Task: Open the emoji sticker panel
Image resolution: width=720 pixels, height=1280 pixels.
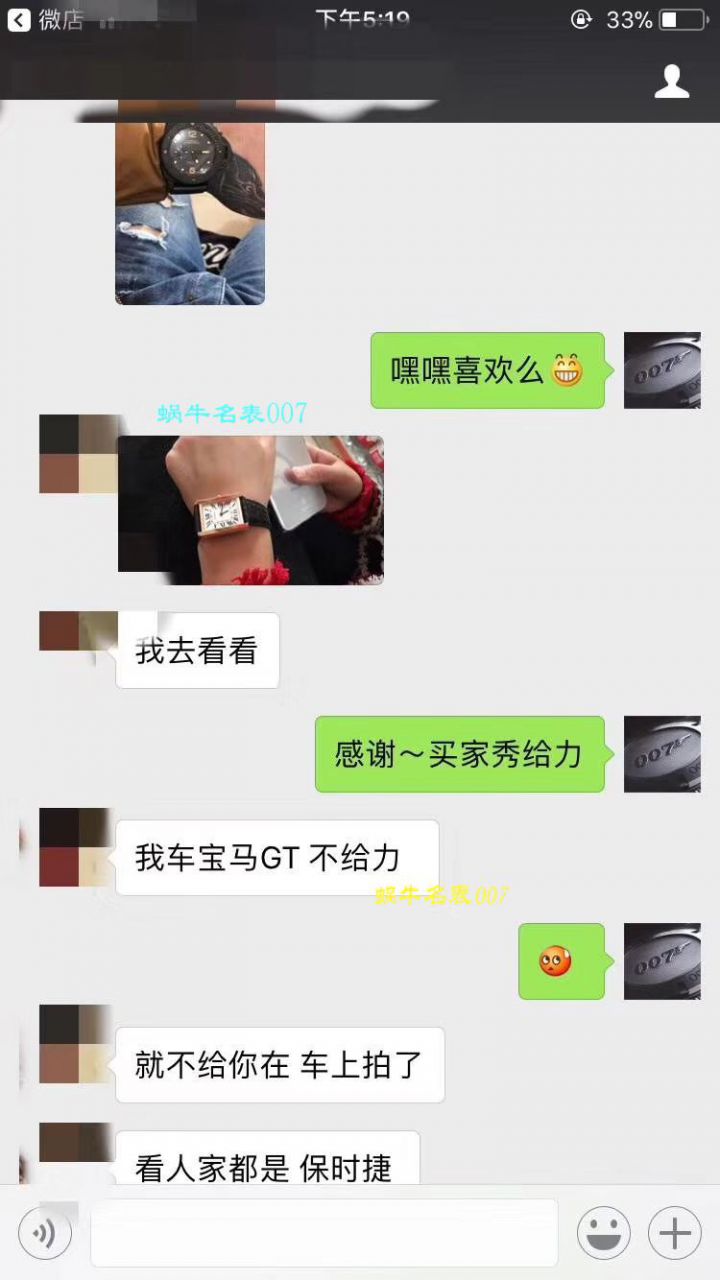Action: (603, 1233)
